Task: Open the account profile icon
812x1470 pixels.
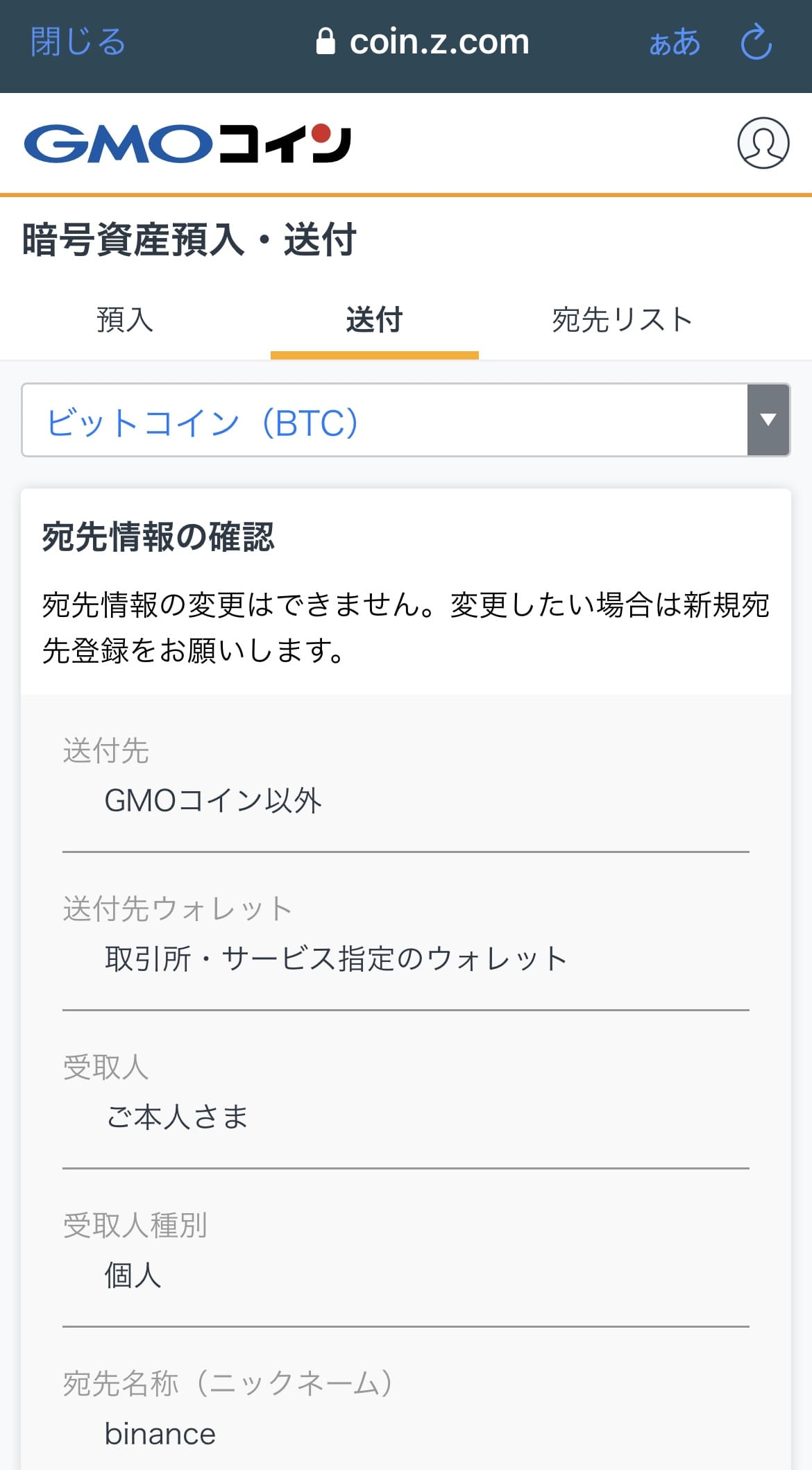Action: 763,143
